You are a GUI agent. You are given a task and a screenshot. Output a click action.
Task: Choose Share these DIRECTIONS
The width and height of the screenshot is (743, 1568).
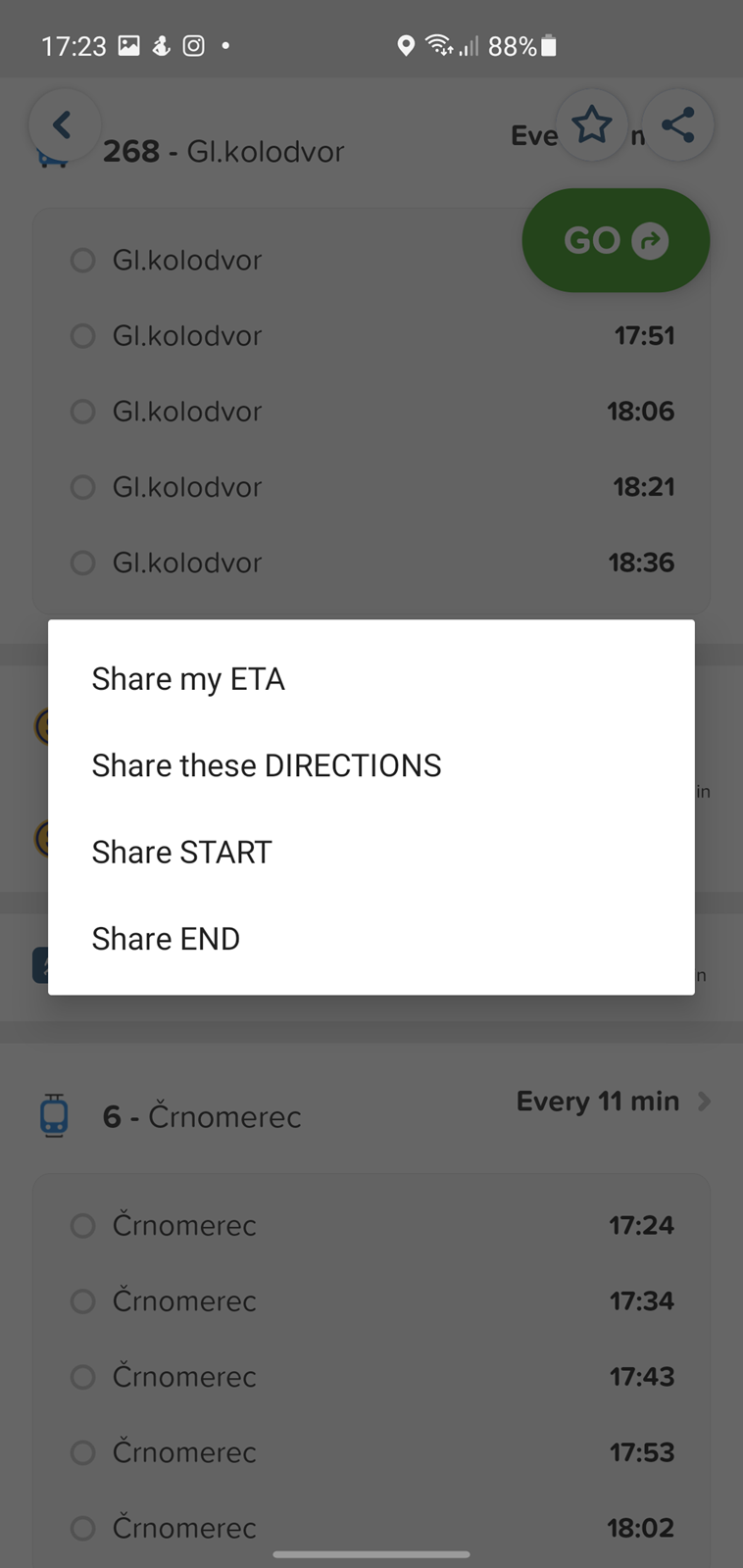tap(371, 765)
